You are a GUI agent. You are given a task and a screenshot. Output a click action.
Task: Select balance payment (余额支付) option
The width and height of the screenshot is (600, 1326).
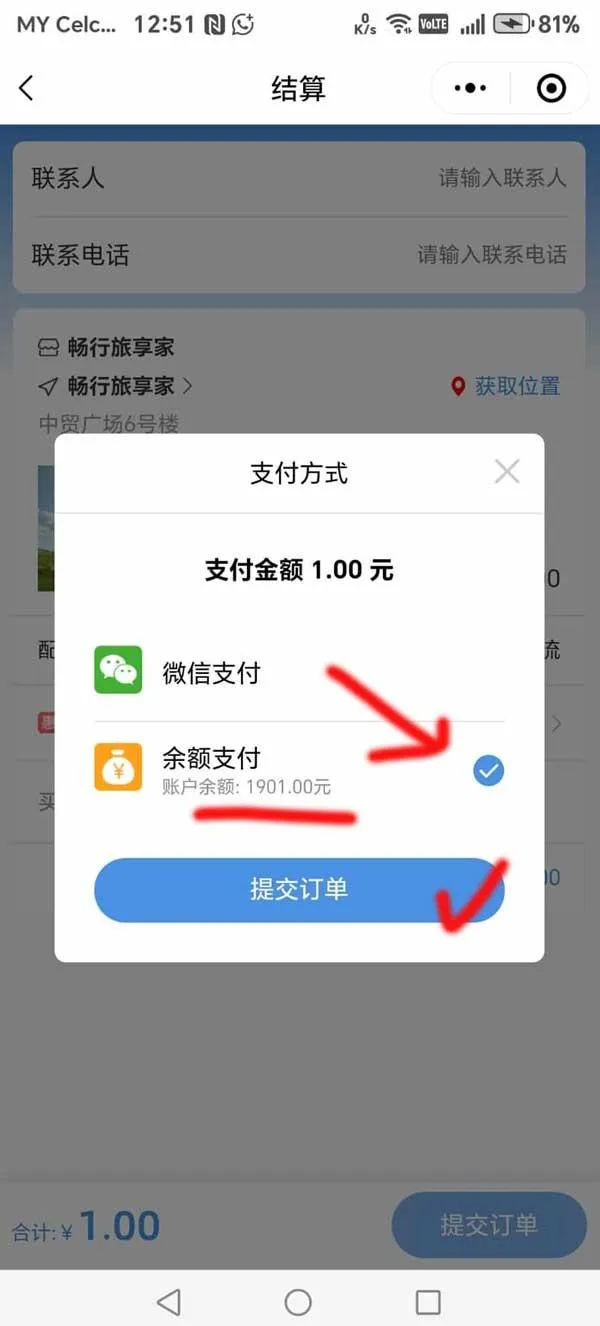[x=299, y=770]
